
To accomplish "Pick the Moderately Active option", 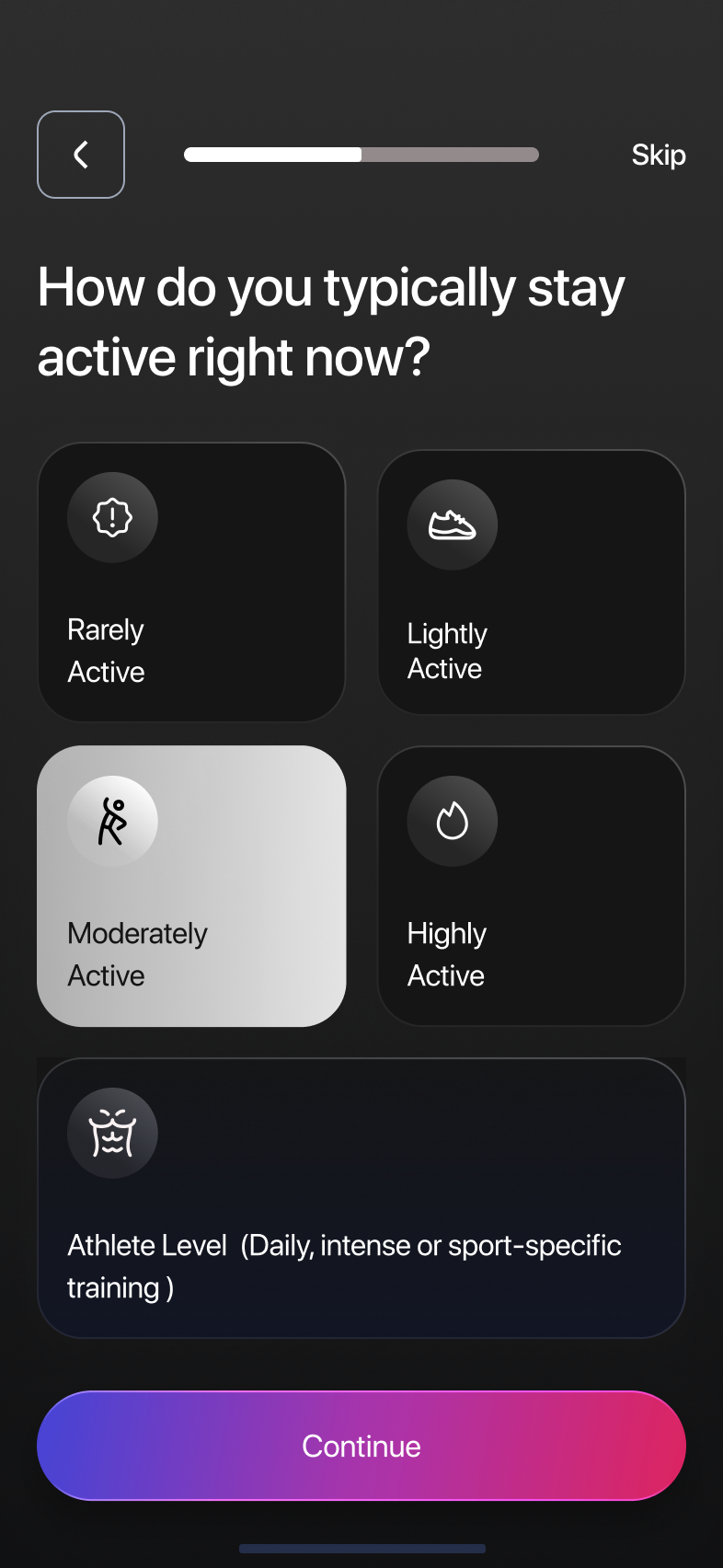I will pos(191,885).
